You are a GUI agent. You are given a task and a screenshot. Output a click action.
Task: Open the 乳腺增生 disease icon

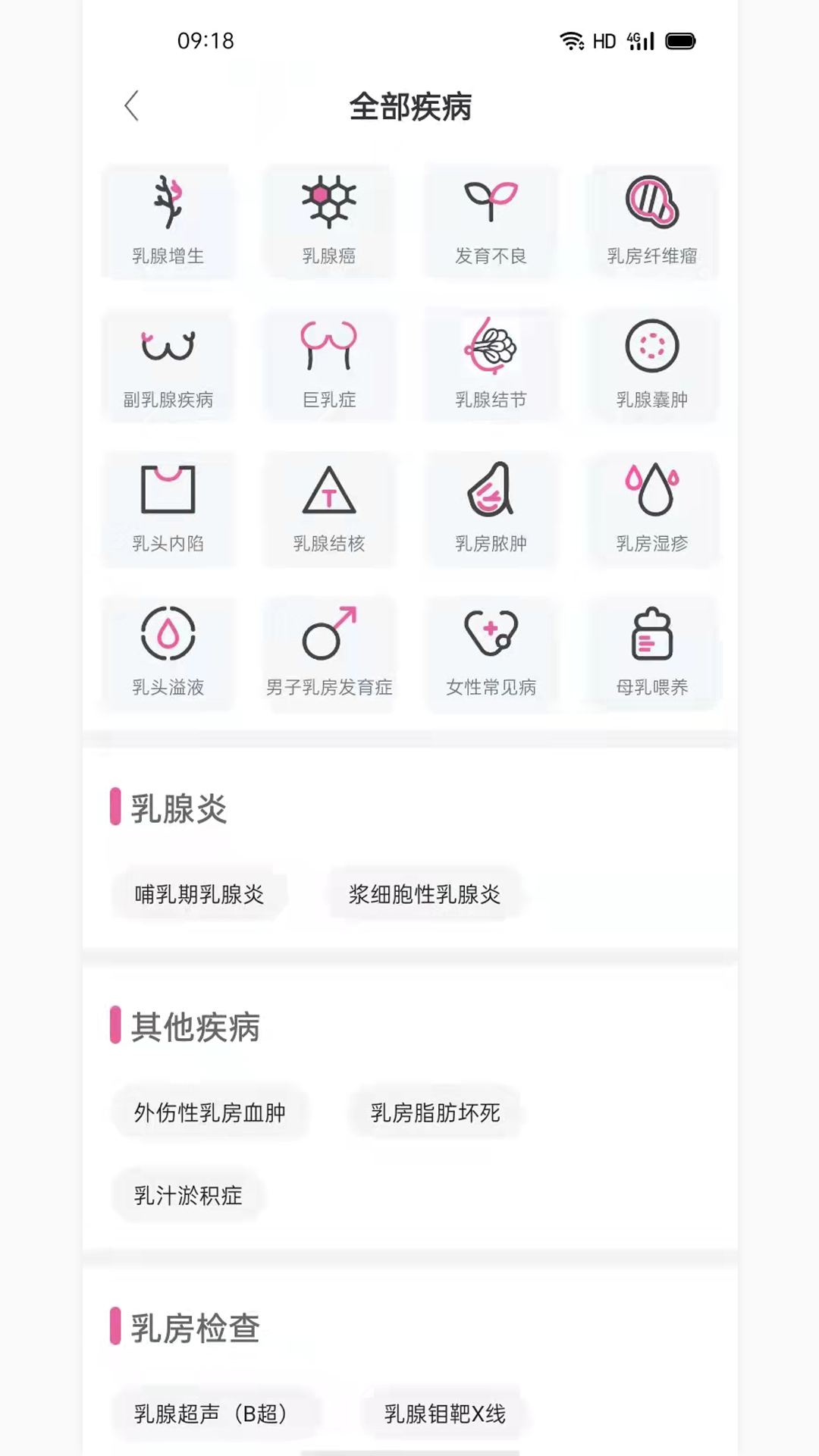point(169,220)
